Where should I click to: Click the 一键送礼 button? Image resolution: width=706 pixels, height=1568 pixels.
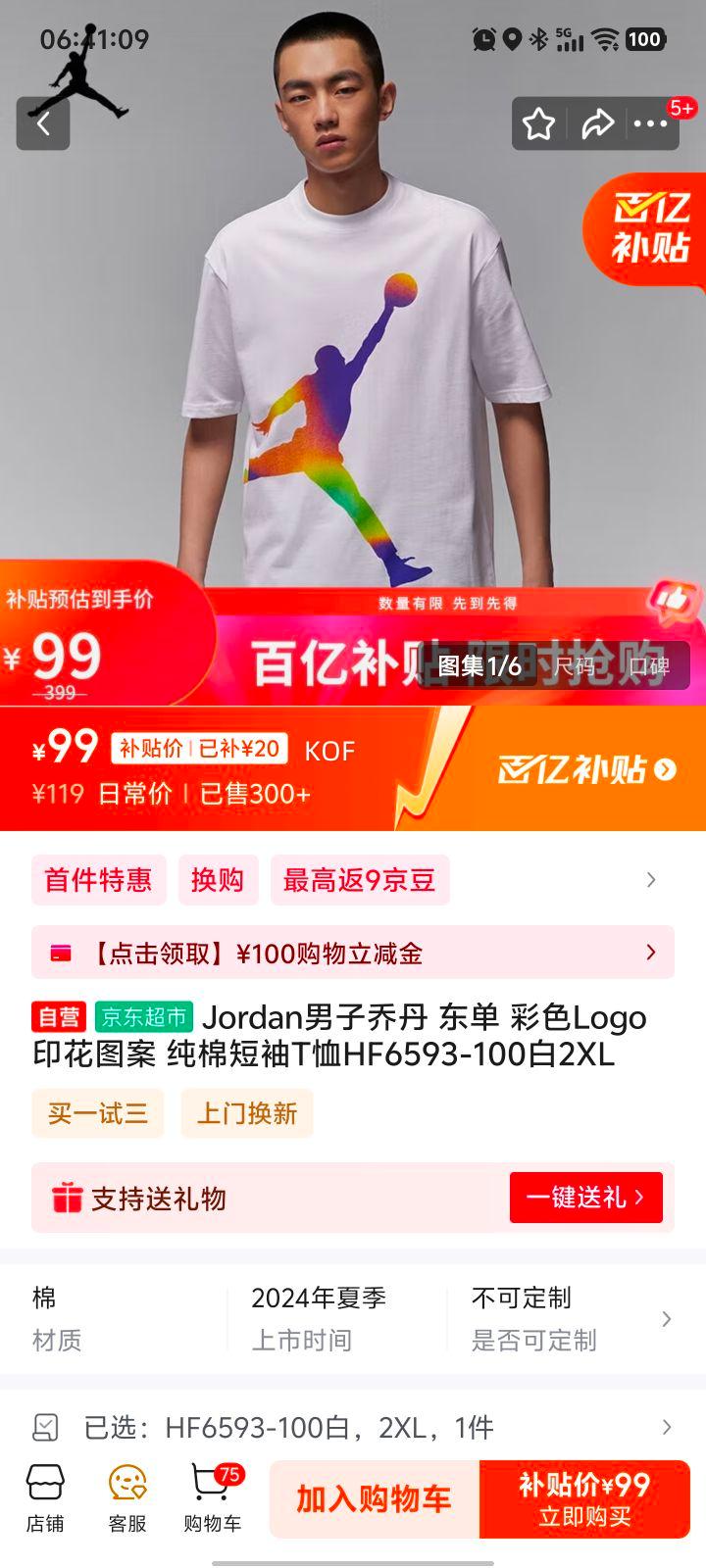pyautogui.click(x=585, y=1198)
